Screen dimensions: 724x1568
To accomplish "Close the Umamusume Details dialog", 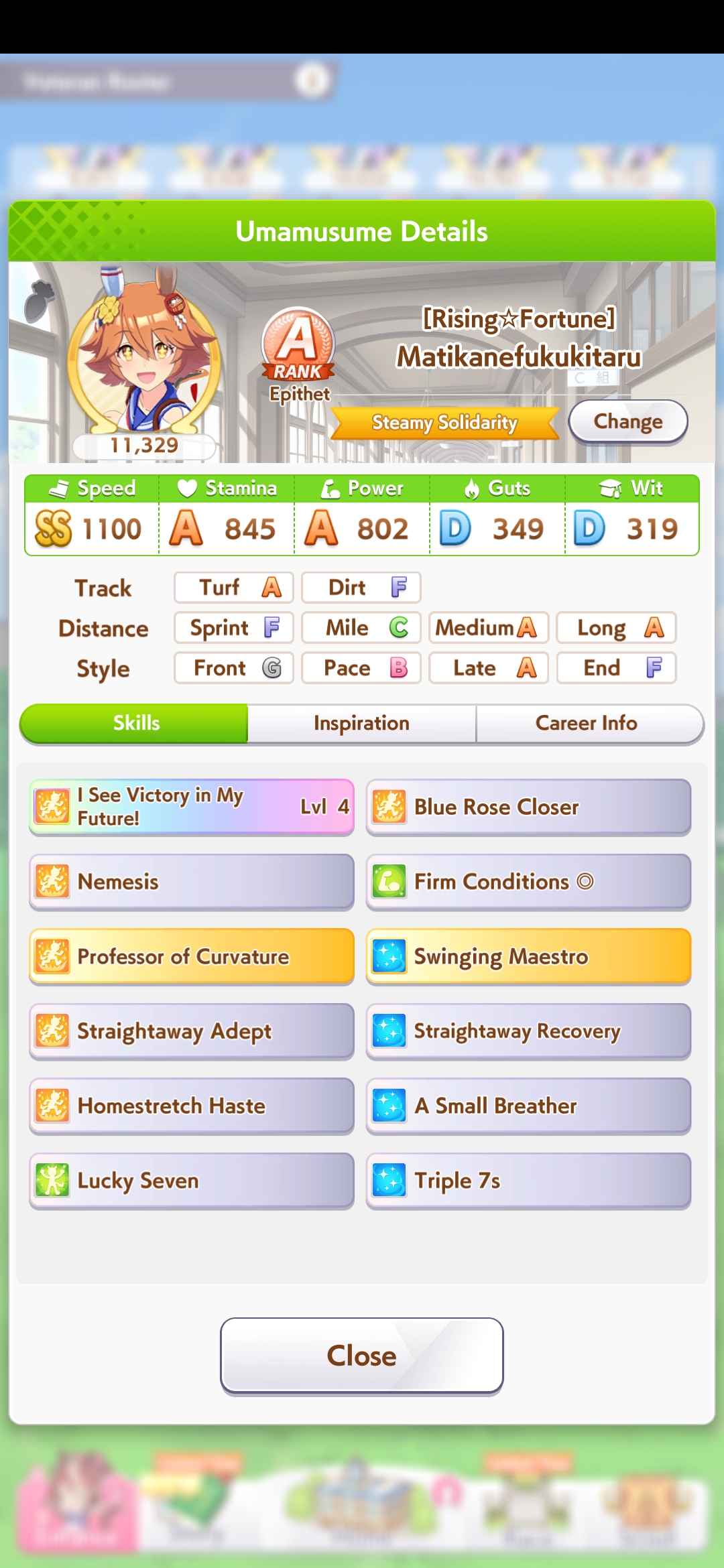I will pos(361,1356).
